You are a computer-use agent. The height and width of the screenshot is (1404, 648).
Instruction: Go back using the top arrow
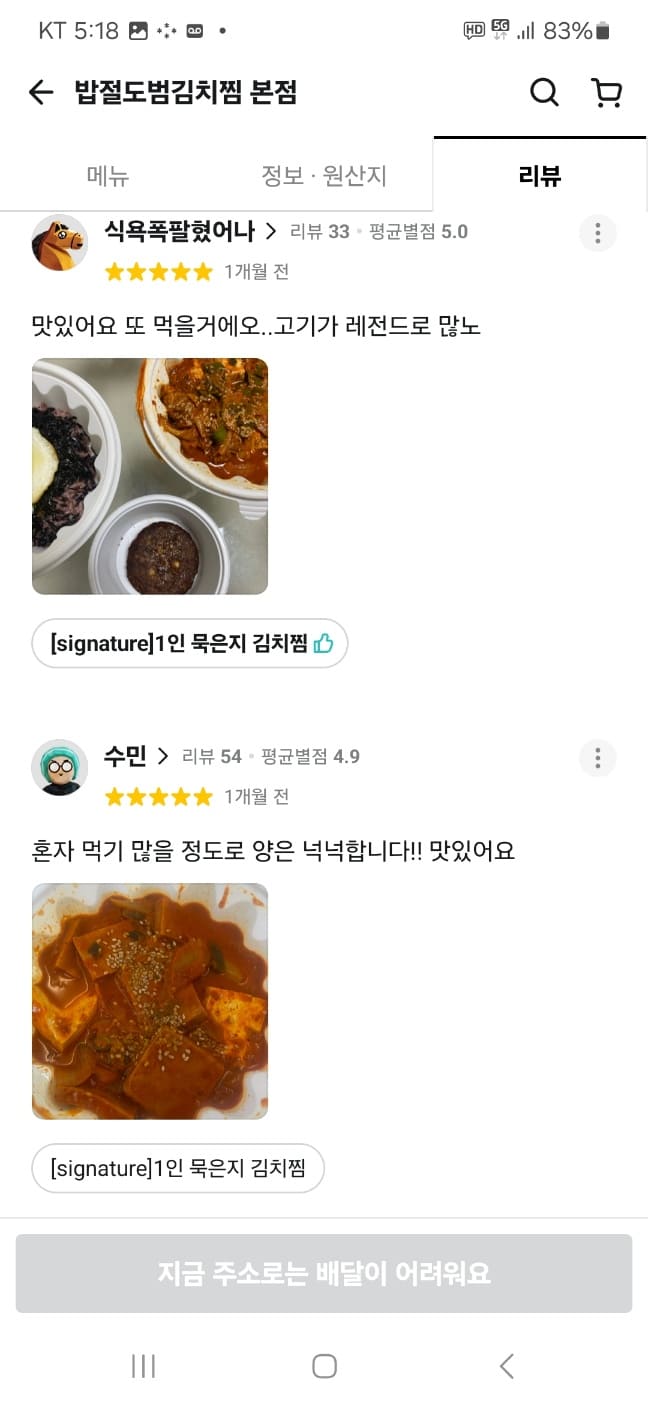40,93
